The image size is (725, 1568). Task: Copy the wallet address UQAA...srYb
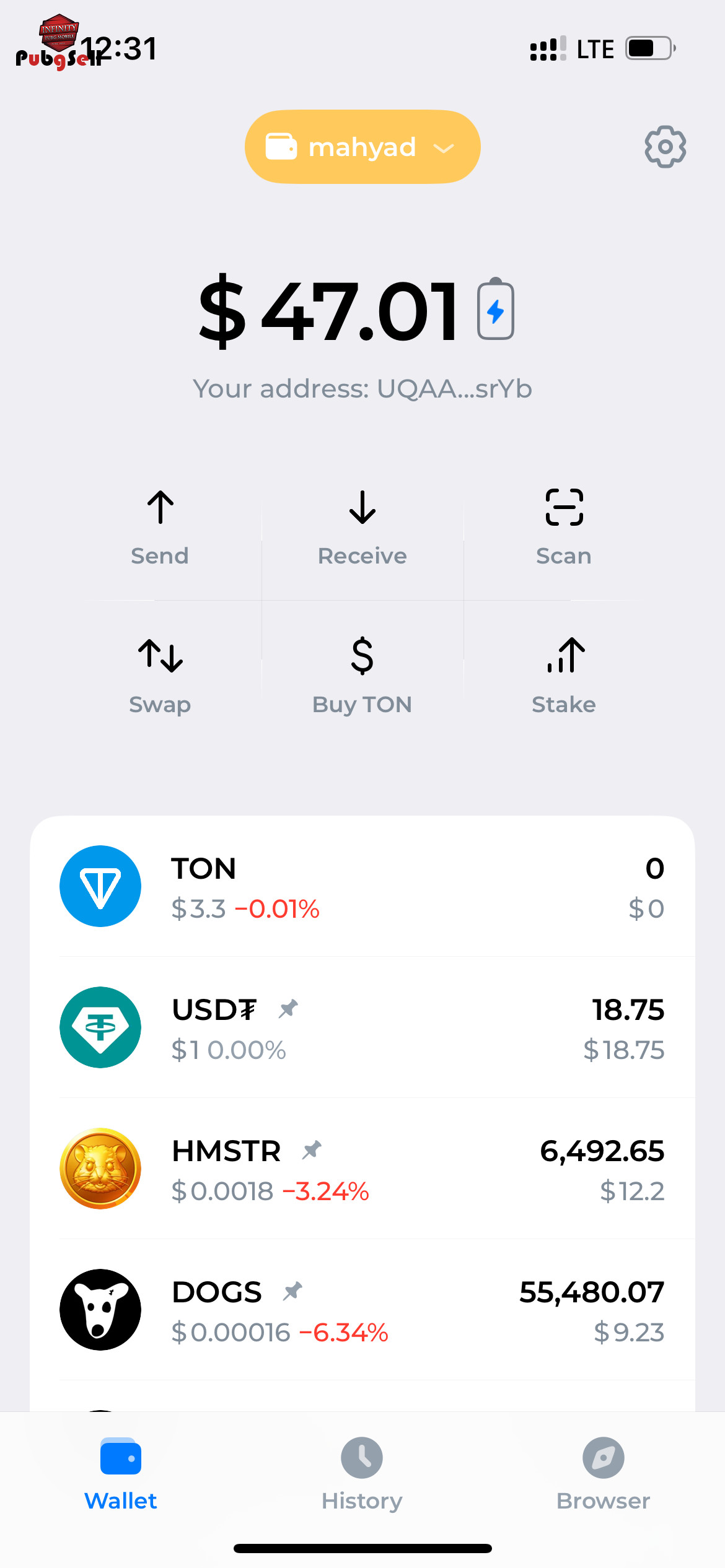point(362,389)
